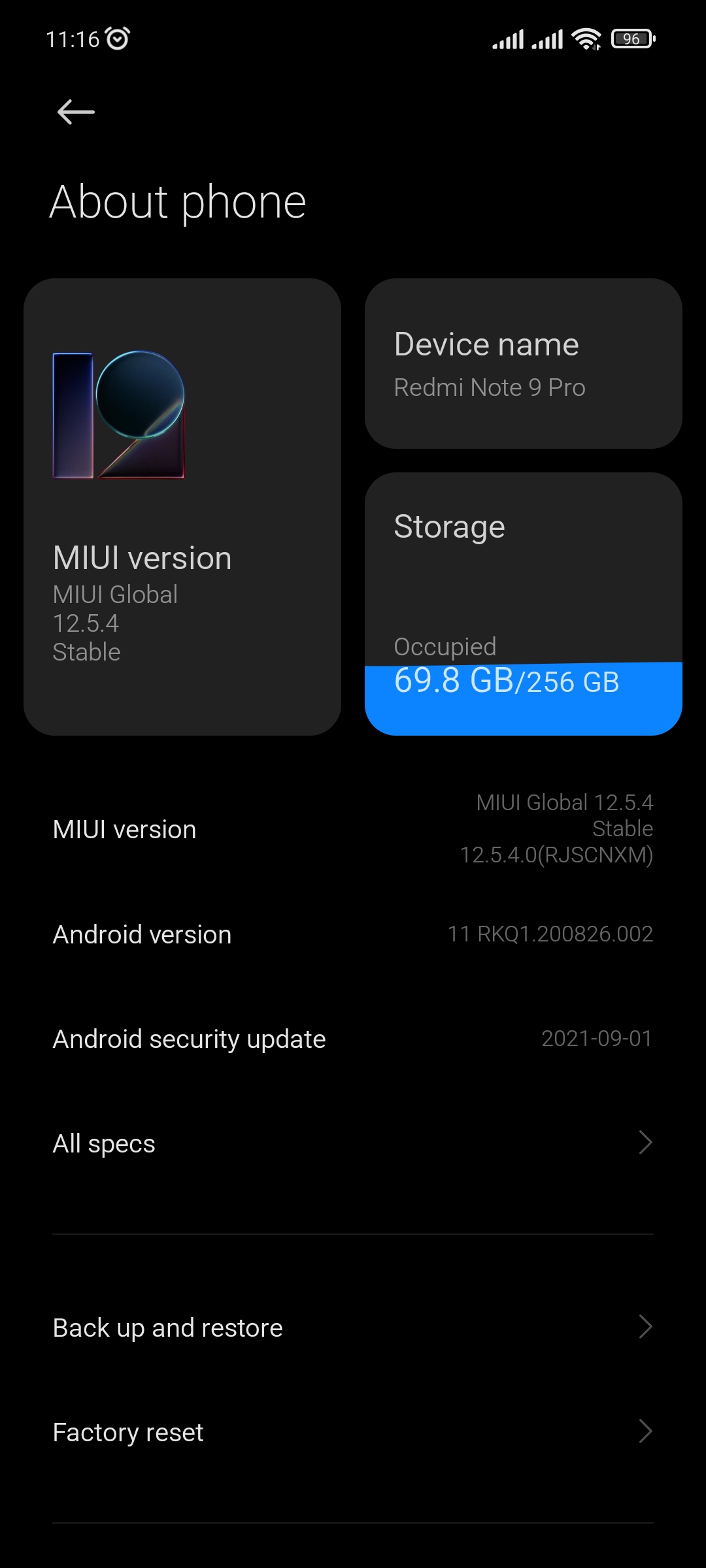The width and height of the screenshot is (706, 1568).
Task: Open Factory reset
Action: click(353, 1432)
